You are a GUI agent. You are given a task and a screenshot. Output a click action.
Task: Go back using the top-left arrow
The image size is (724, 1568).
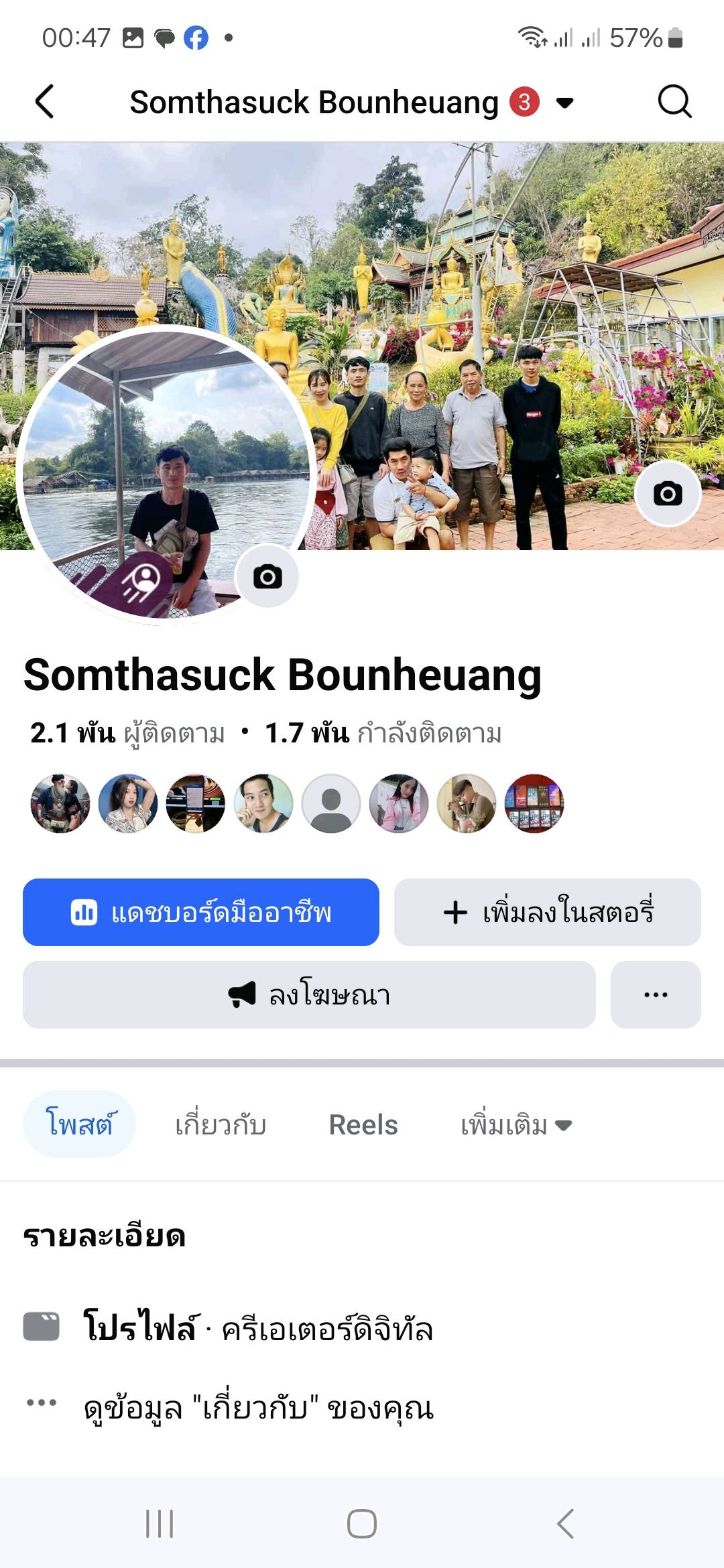[45, 102]
